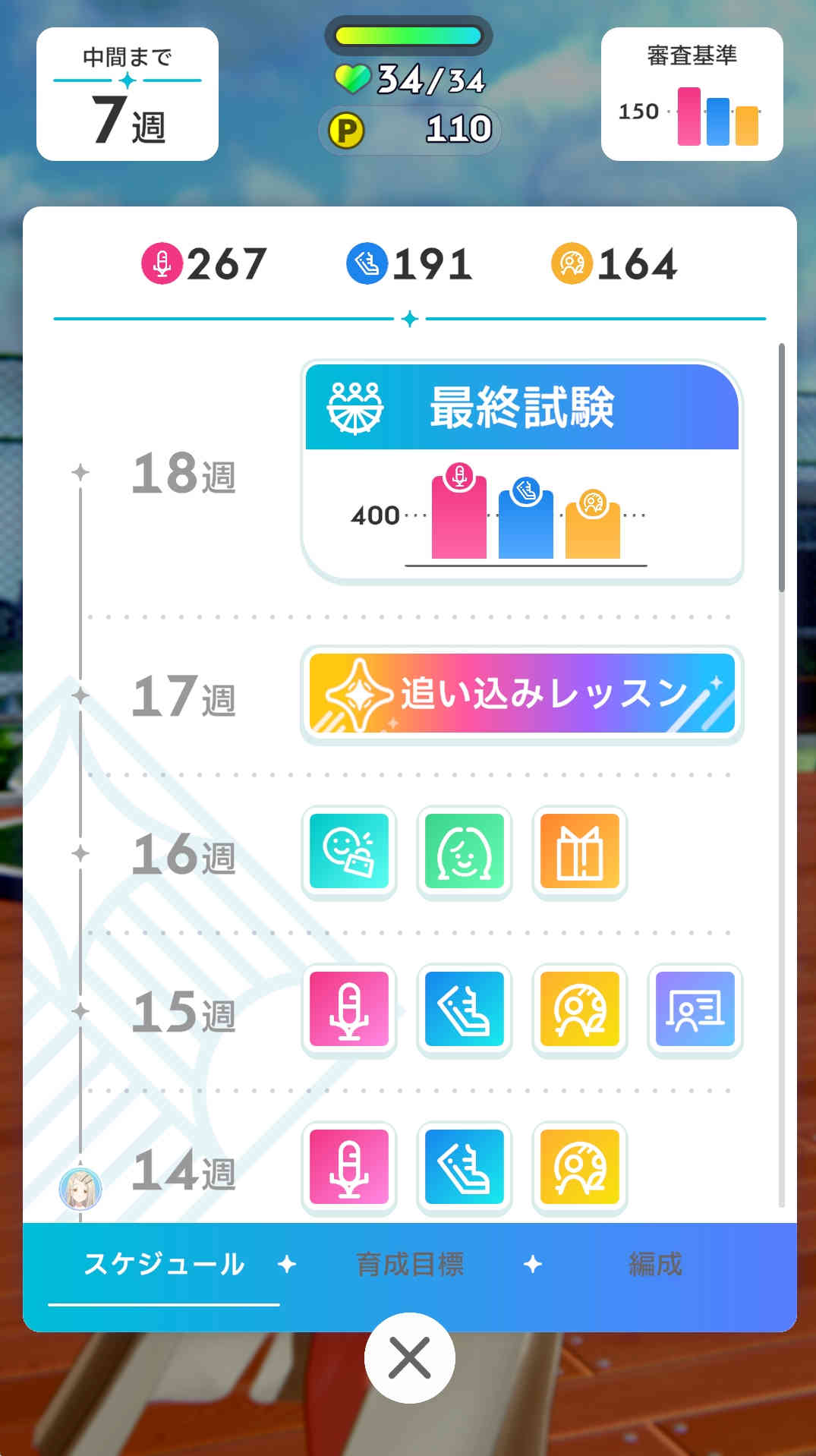Open the 審査基準 panel
This screenshot has width=816, height=1456.
click(x=692, y=94)
